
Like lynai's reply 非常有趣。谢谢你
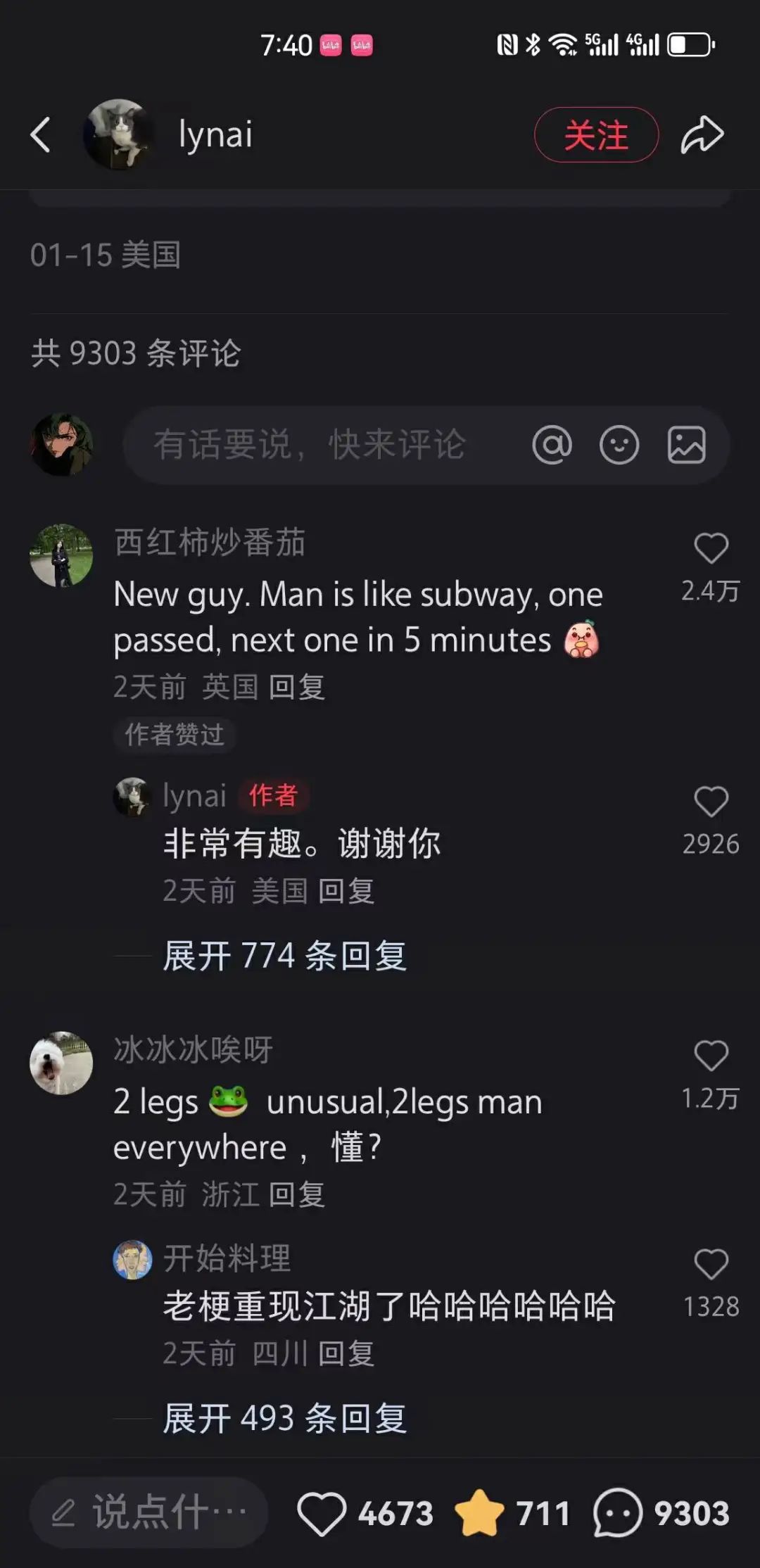[x=711, y=802]
